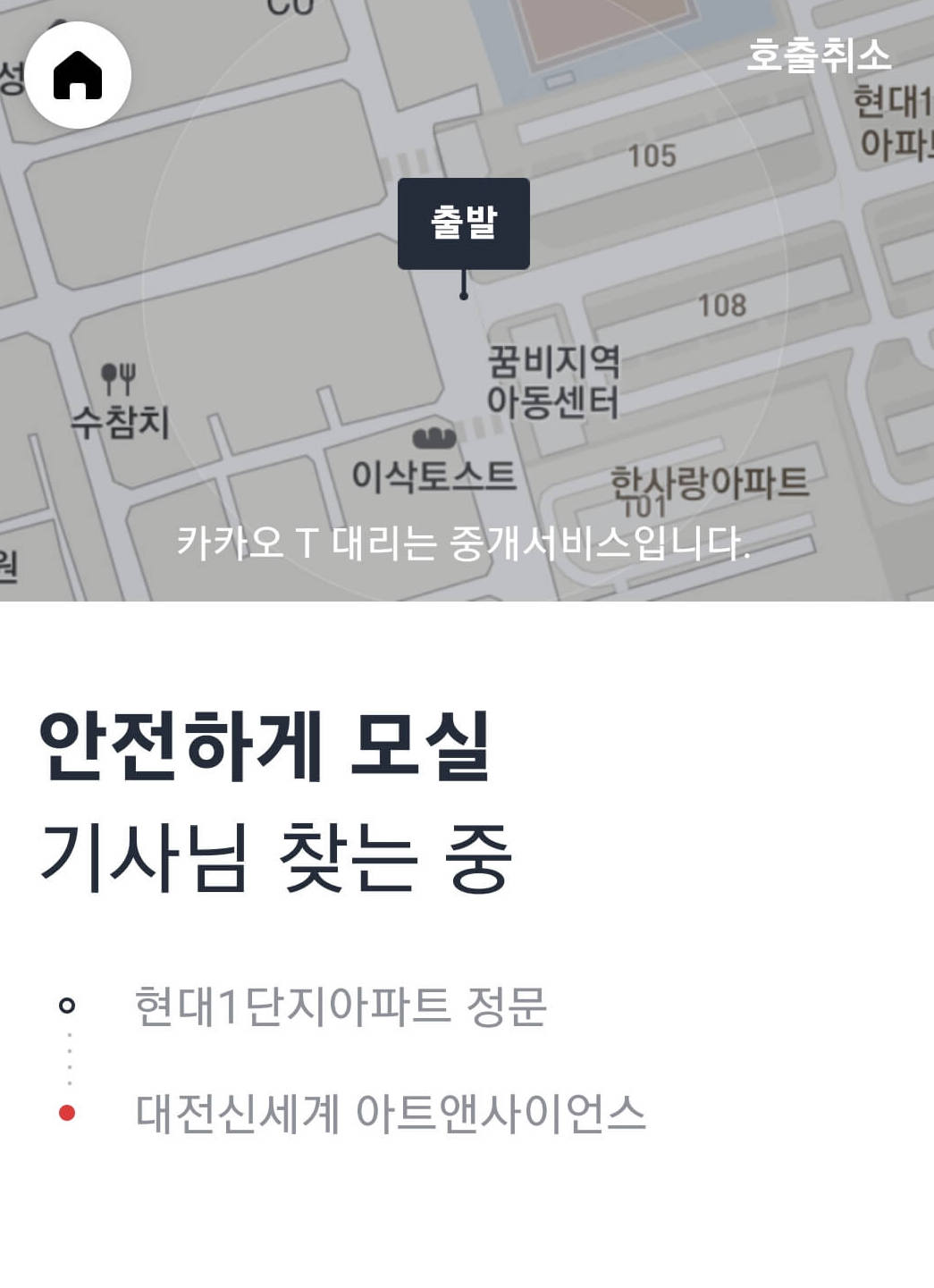Image resolution: width=934 pixels, height=1288 pixels.
Task: Select the pickup location 현대1단지아파트 정문
Action: [344, 1006]
